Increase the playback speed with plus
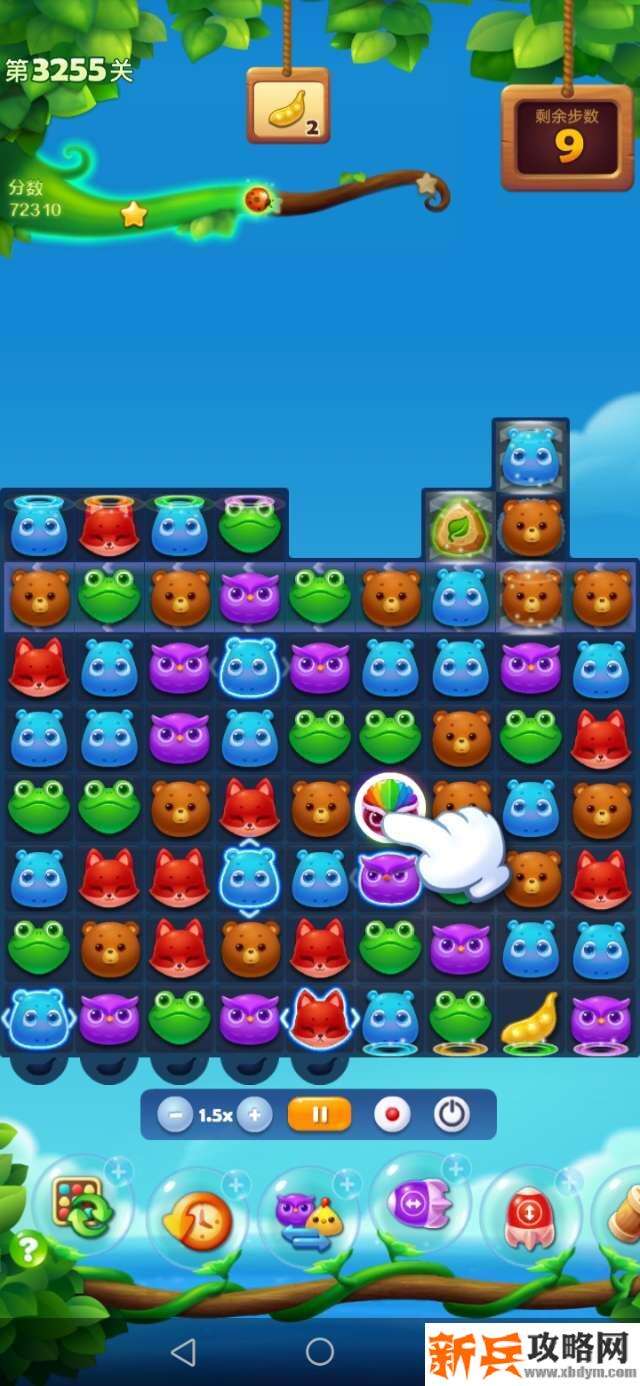640x1386 pixels. (255, 1115)
